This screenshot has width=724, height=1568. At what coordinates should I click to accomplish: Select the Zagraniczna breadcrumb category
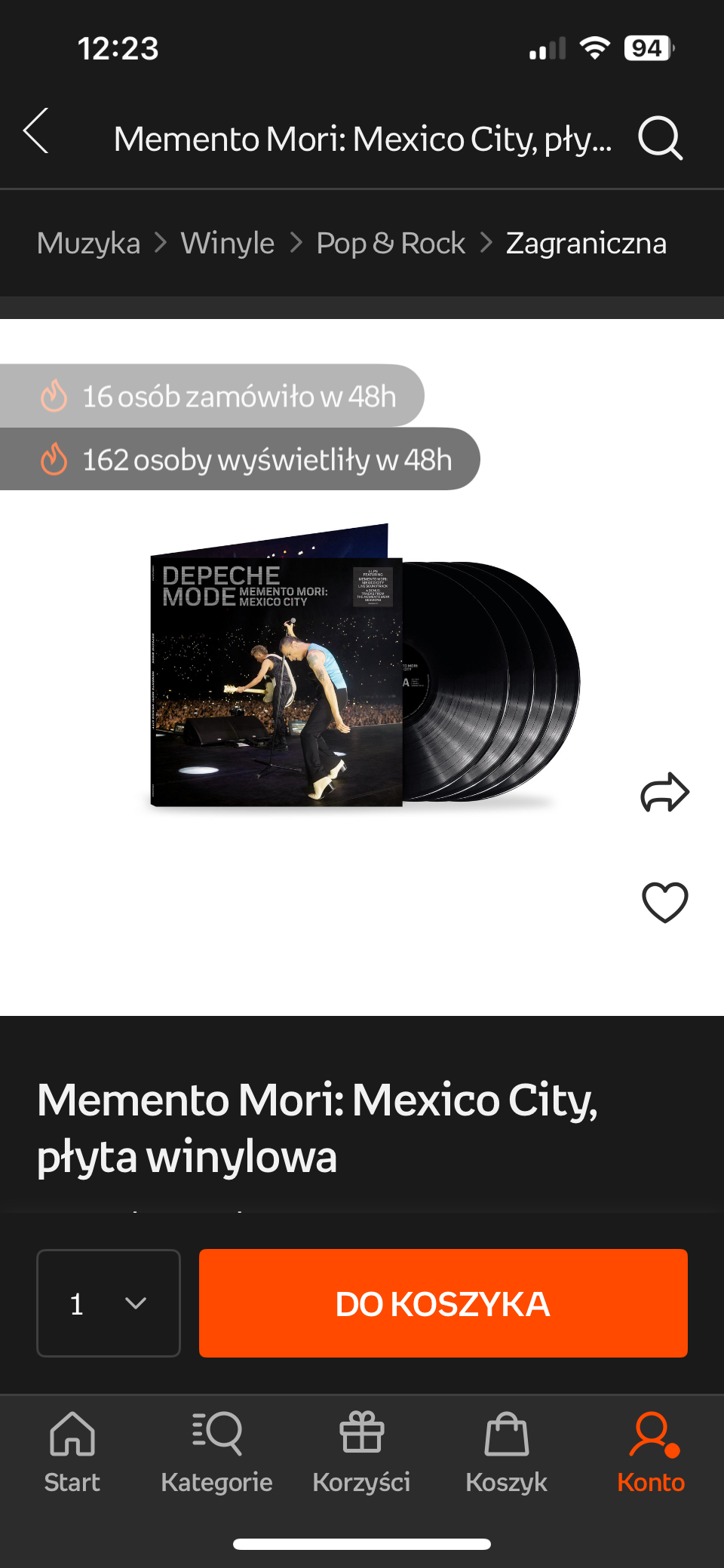click(586, 244)
